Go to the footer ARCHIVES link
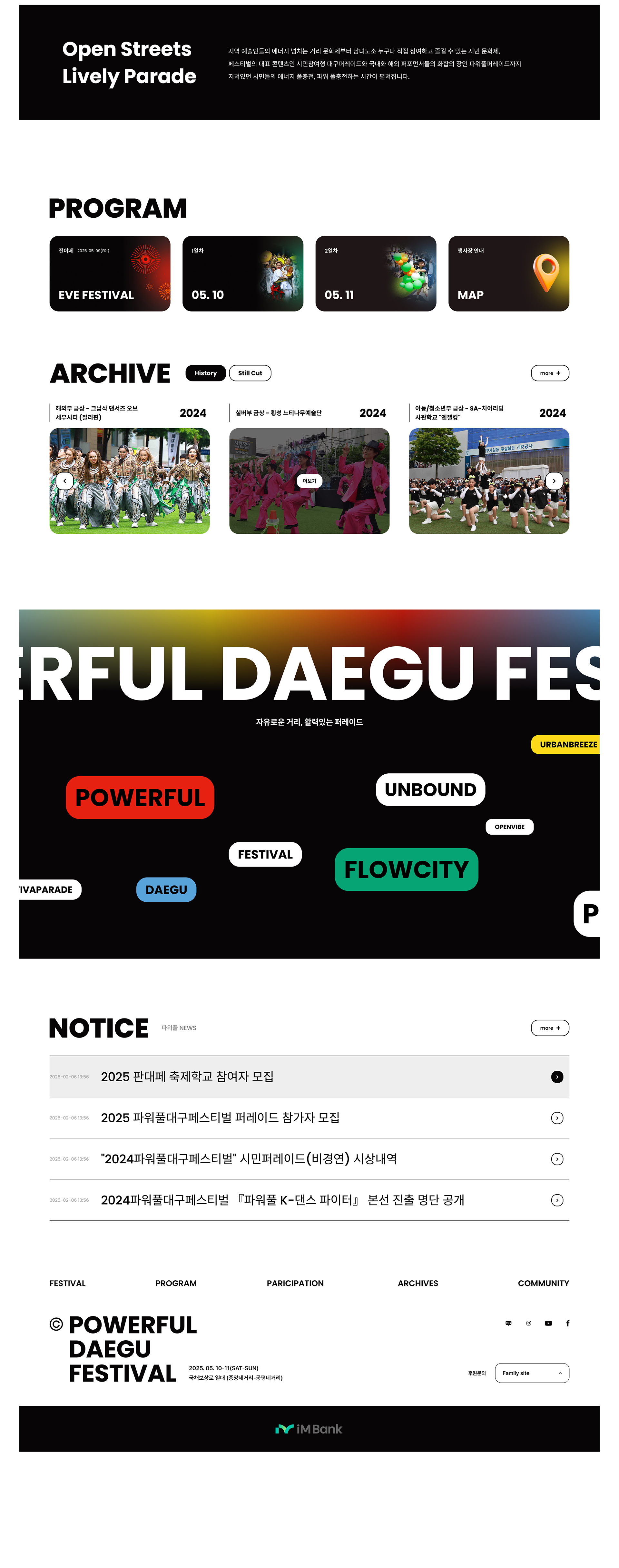Screen dimensions: 619x1568 [x=418, y=1283]
